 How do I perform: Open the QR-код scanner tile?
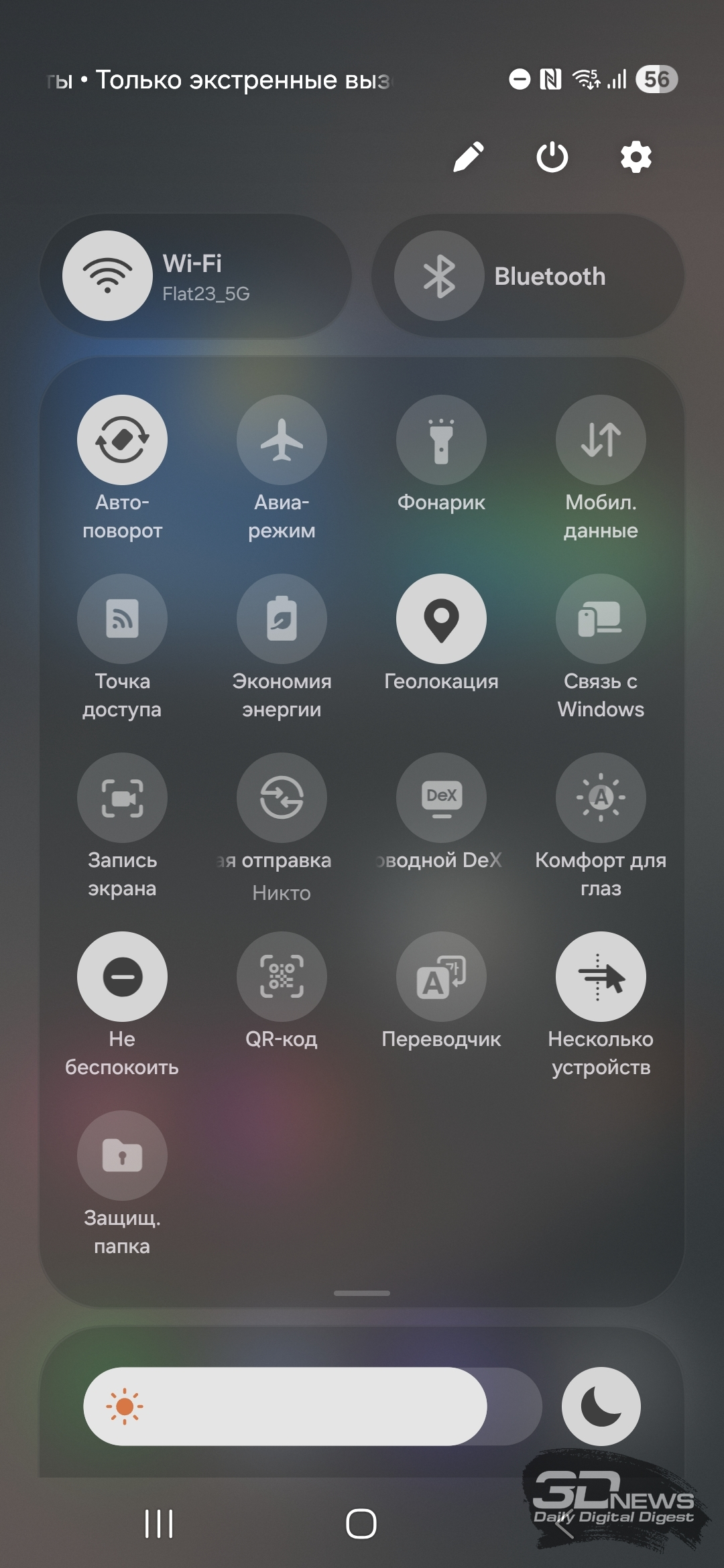pyautogui.click(x=282, y=976)
